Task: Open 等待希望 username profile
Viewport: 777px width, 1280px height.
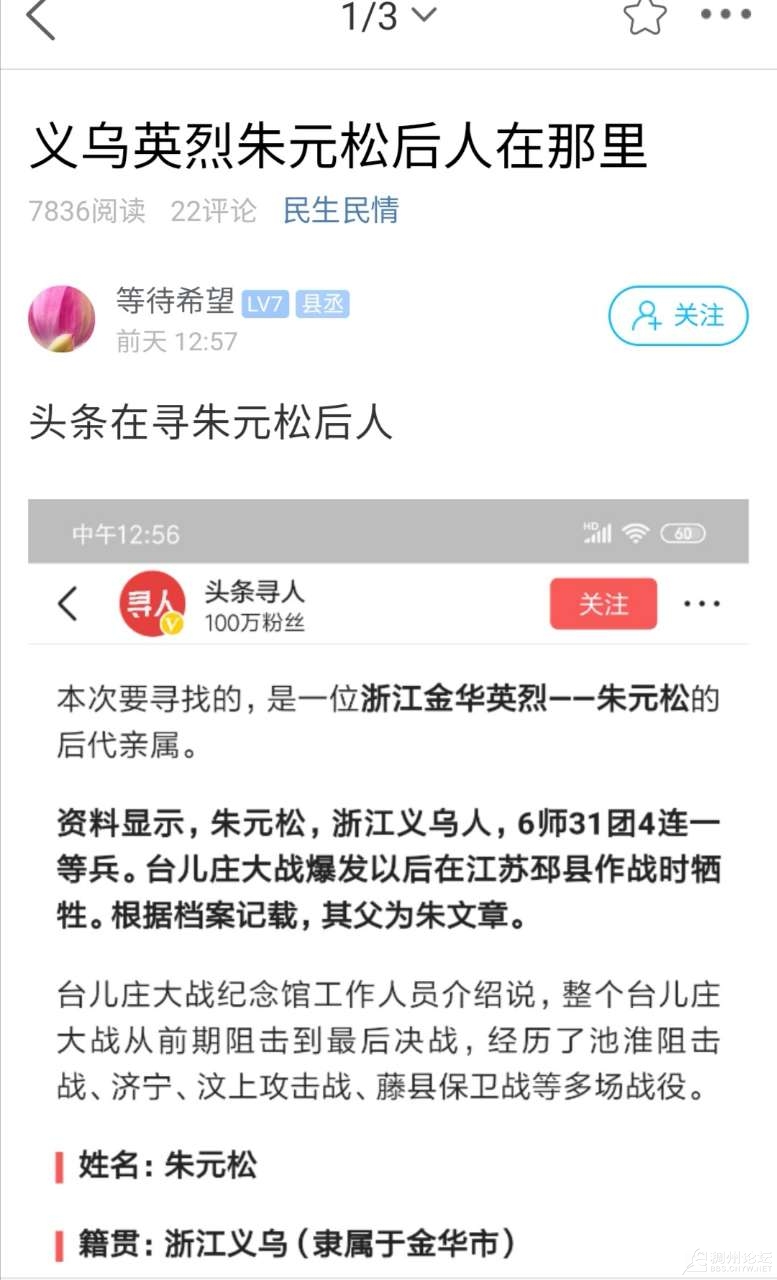Action: [175, 301]
